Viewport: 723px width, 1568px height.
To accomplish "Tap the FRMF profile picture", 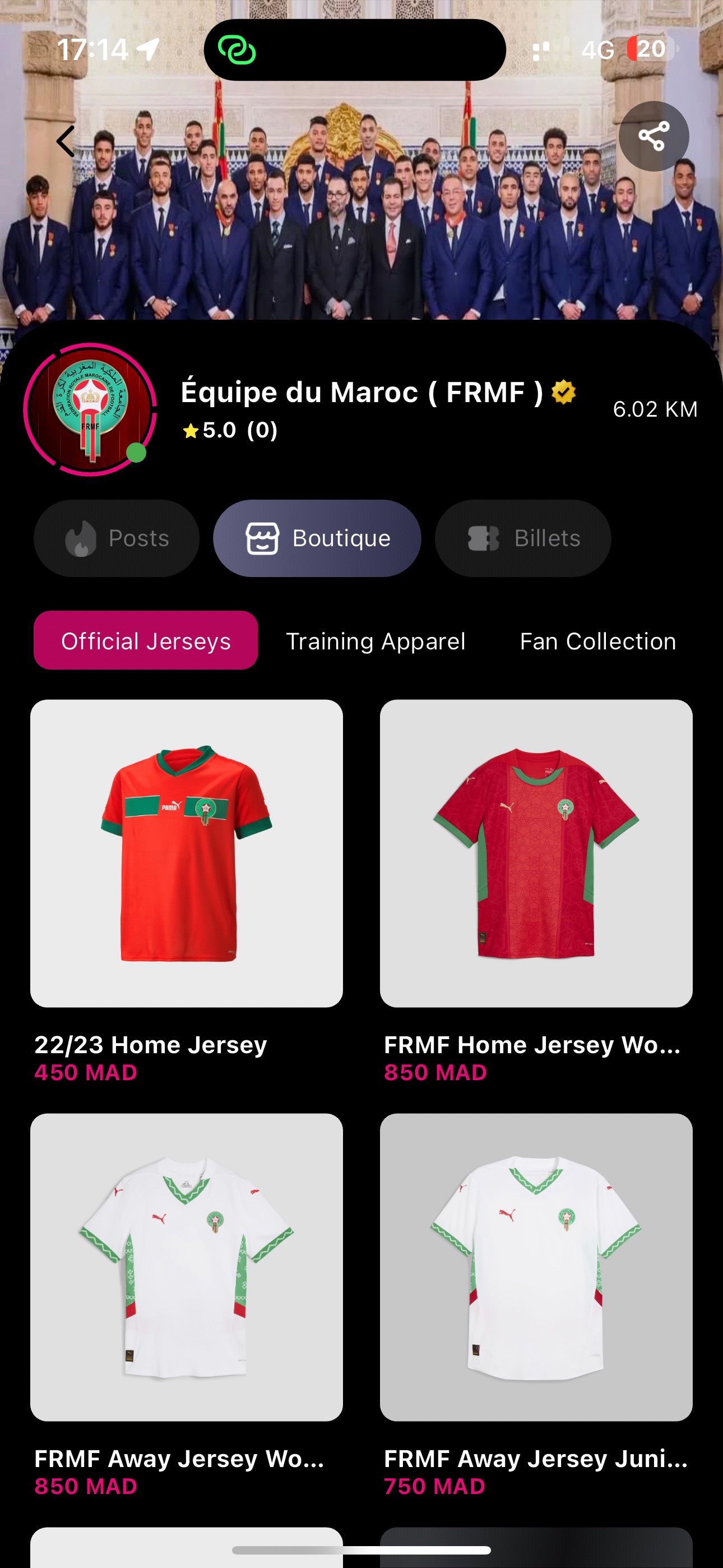I will tap(90, 409).
